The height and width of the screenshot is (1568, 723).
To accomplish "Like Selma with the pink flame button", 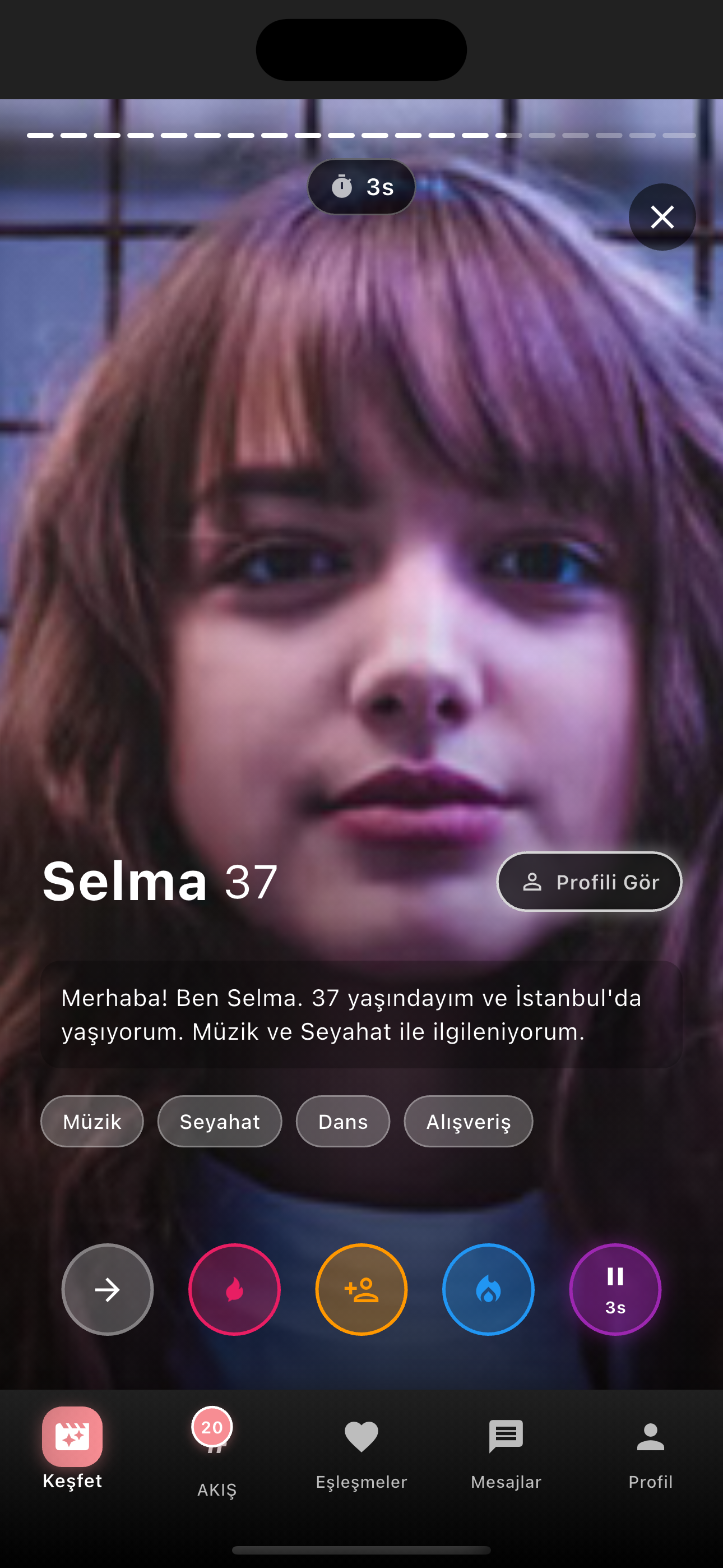I will pos(234,1289).
